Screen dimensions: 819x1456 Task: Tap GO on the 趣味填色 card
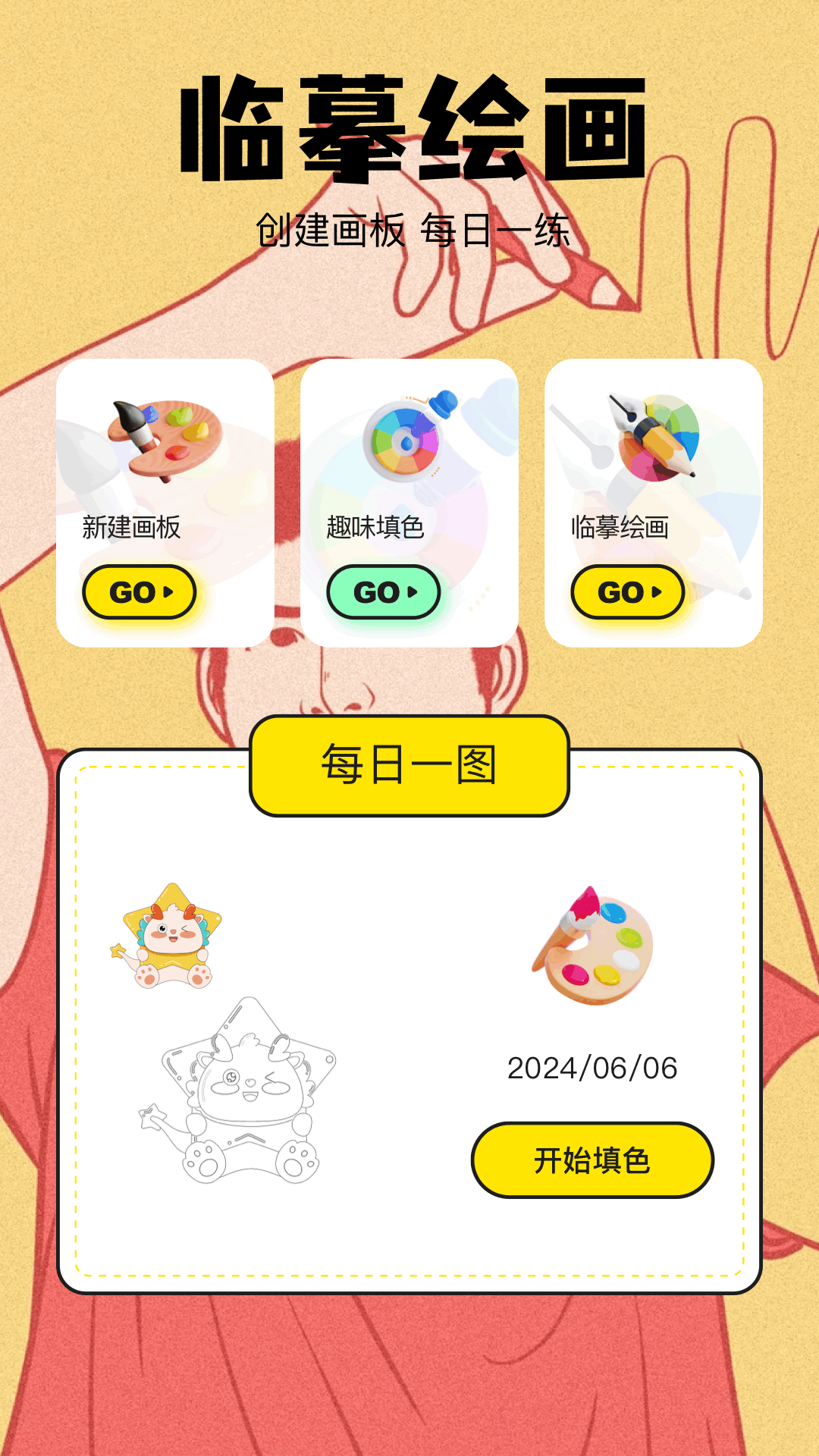(x=384, y=592)
